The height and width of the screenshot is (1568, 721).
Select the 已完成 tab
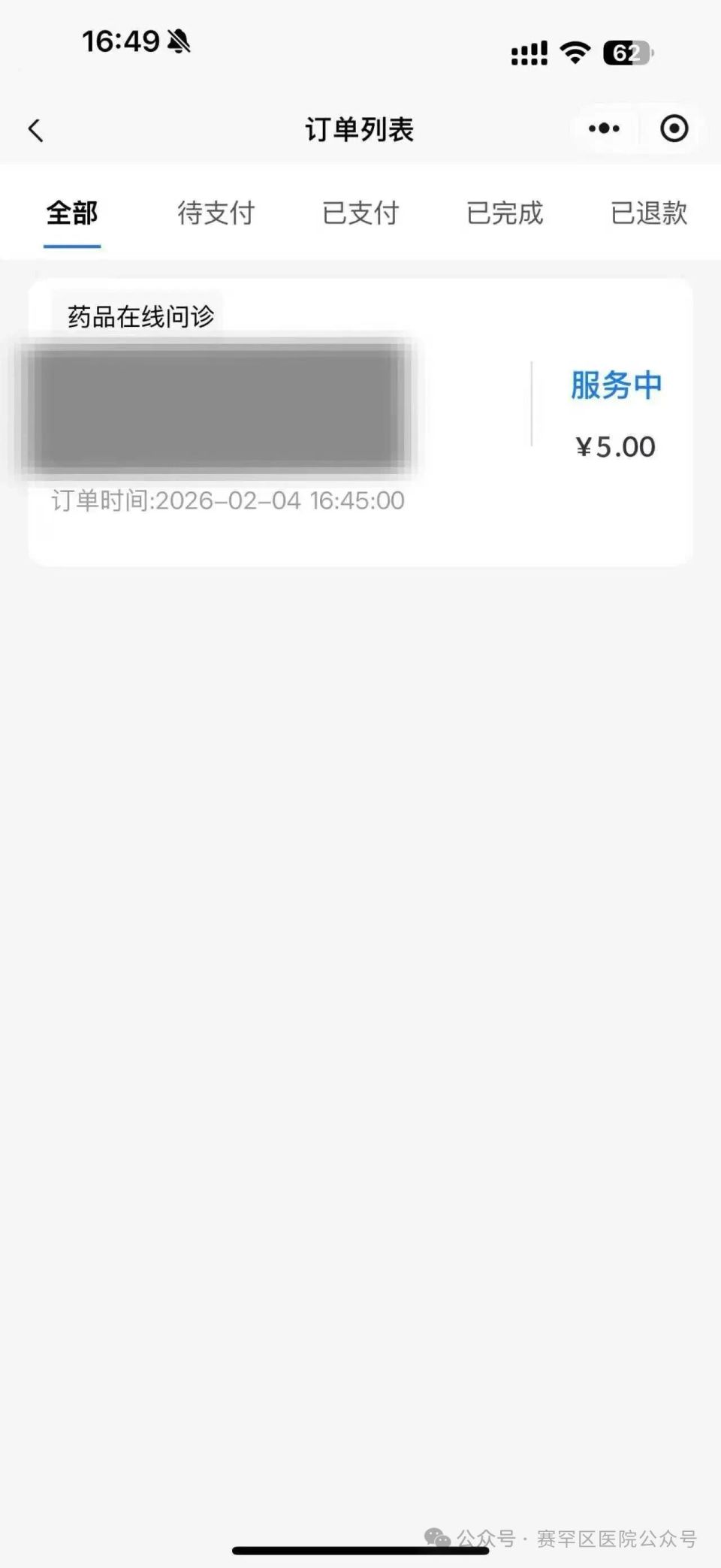(x=505, y=213)
